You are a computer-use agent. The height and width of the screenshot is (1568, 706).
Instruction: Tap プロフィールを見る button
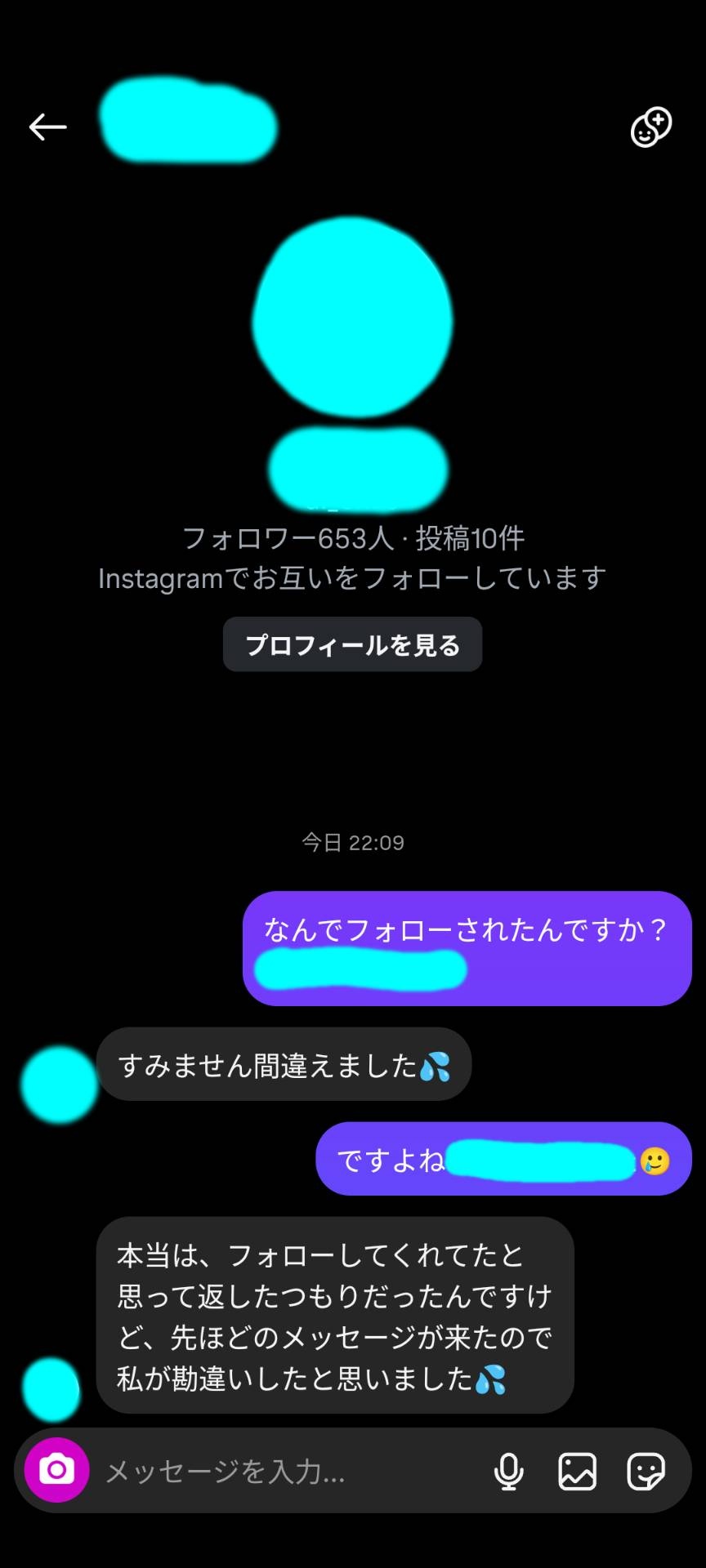352,645
